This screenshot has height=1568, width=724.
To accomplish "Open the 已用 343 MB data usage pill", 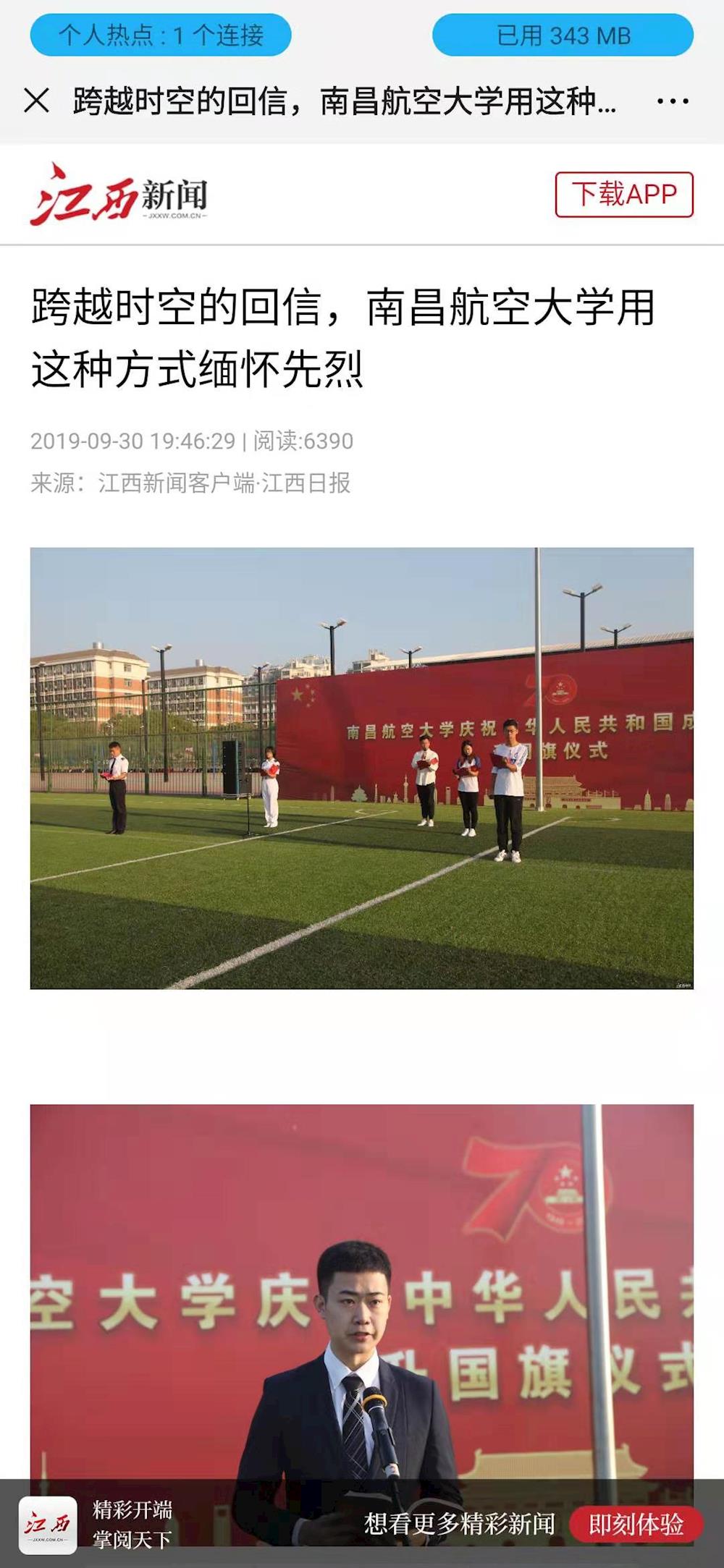I will tap(563, 35).
